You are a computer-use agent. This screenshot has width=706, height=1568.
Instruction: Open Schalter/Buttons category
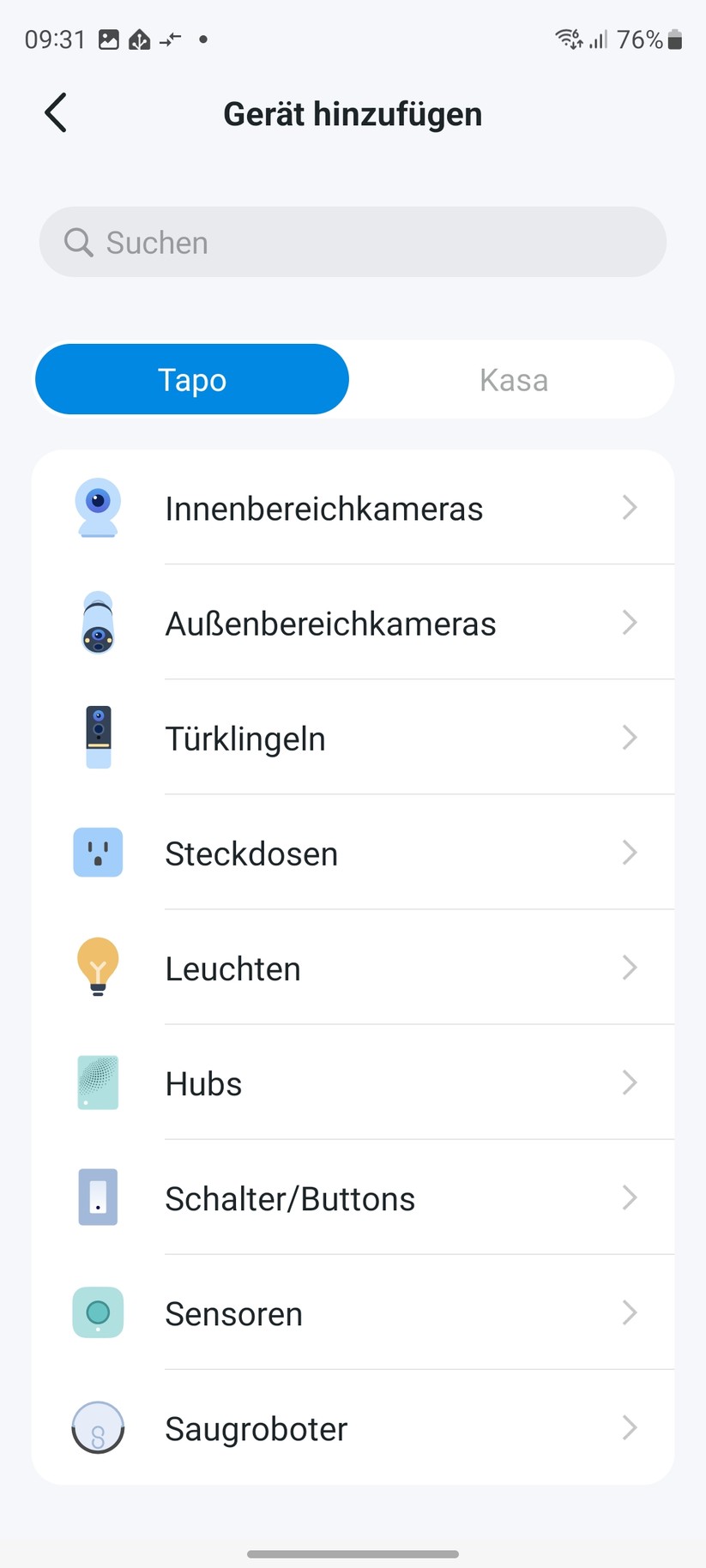(353, 1197)
